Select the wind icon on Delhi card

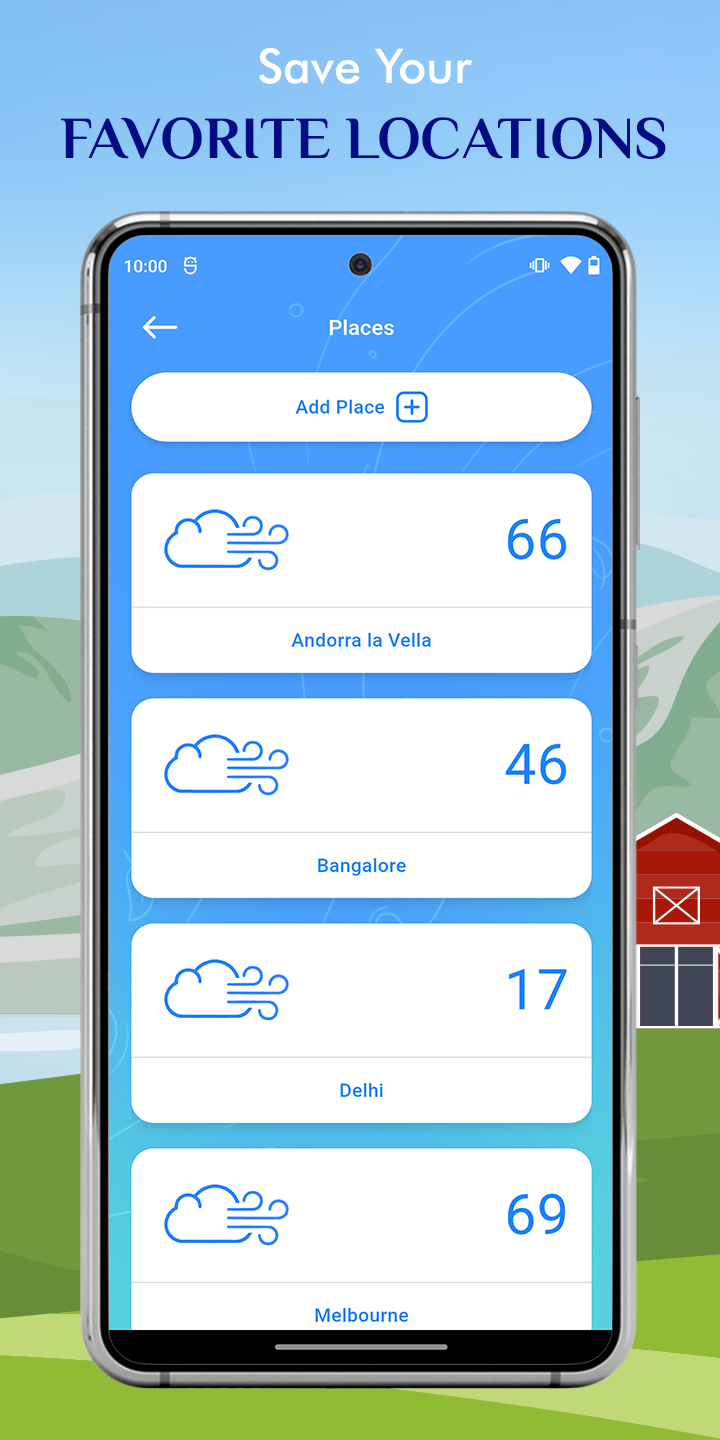pos(227,989)
